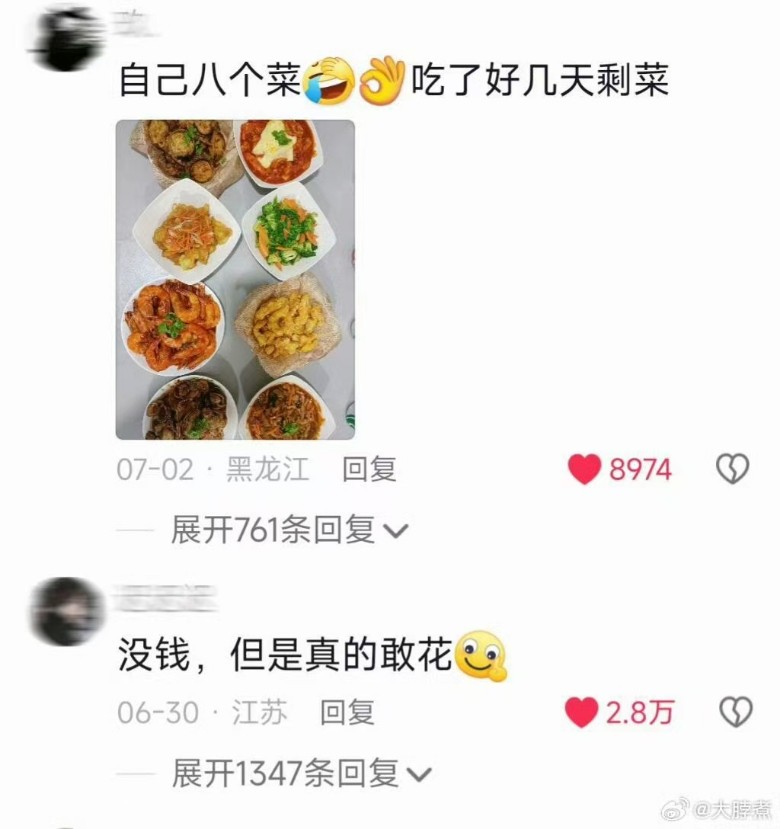
Task: Expand 展开1347条回复
Action: [301, 773]
